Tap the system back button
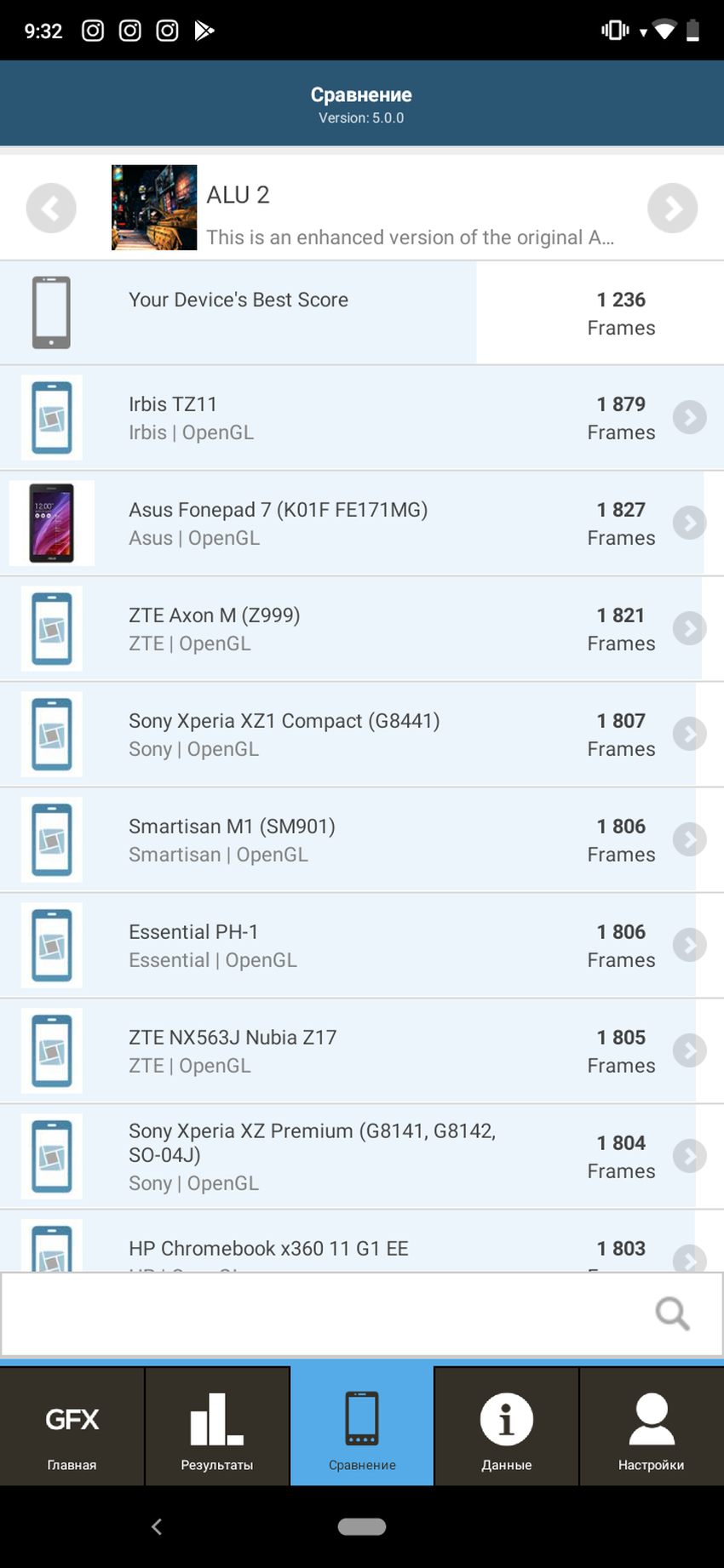 tap(157, 1527)
